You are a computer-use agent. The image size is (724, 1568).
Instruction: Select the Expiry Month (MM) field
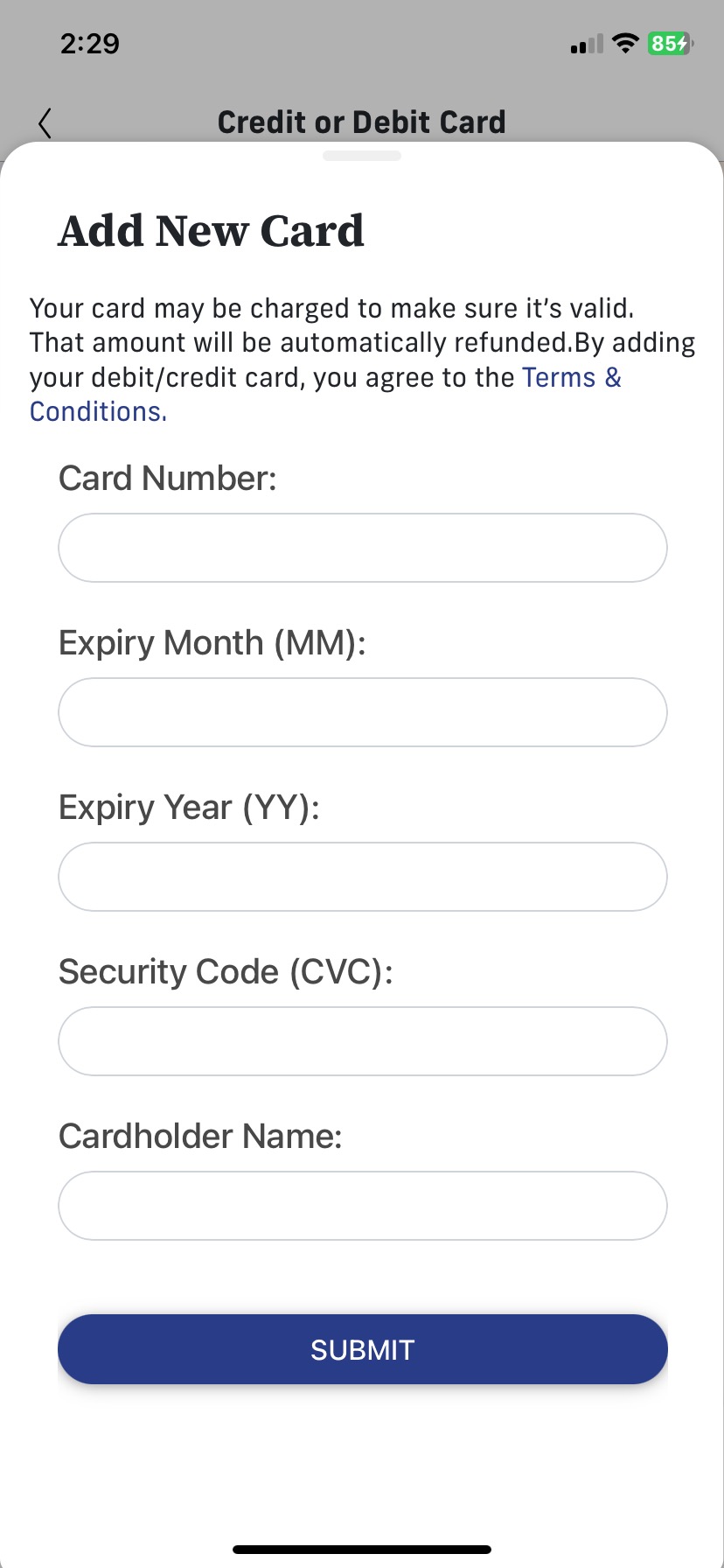[361, 712]
